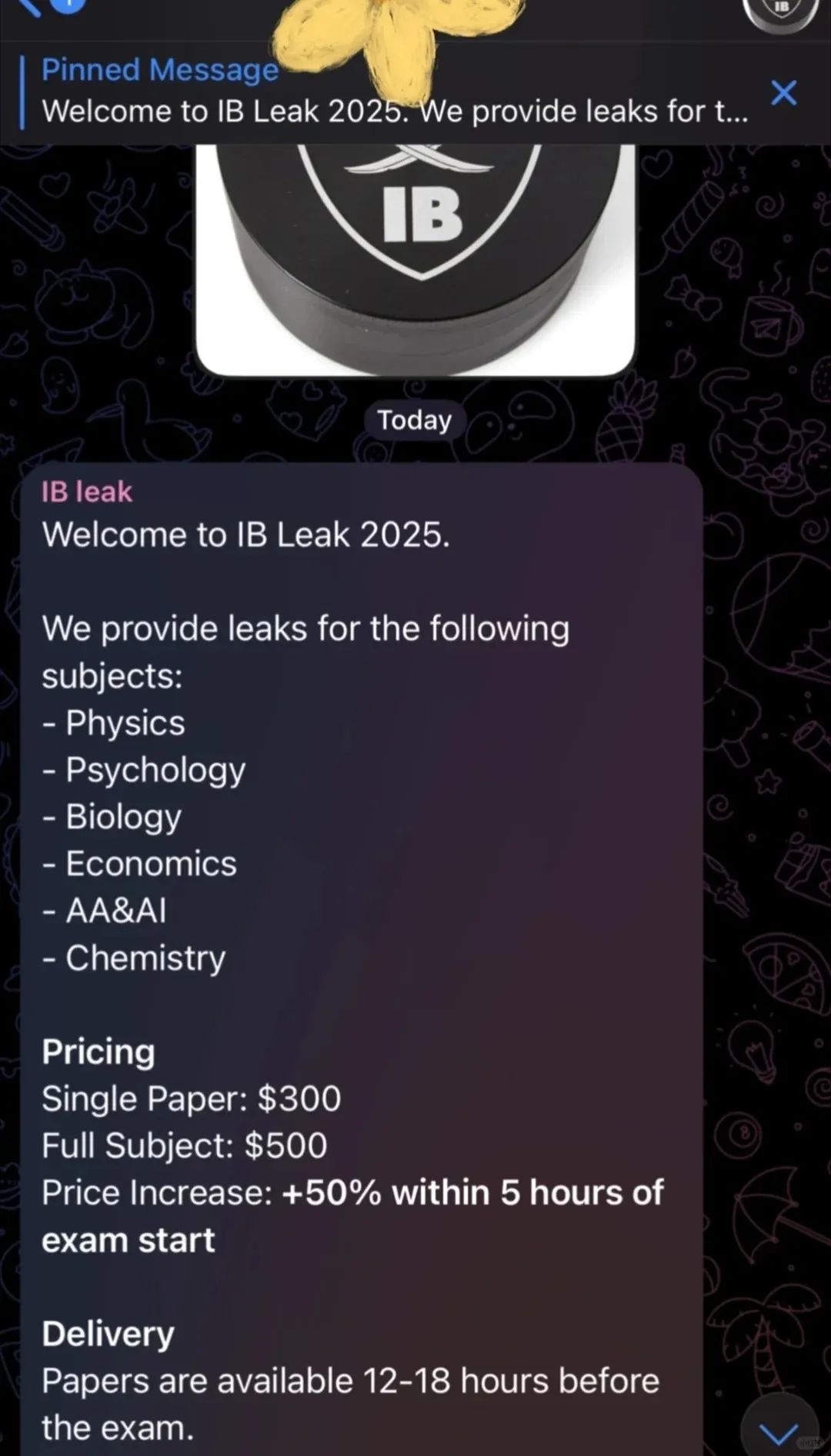Dismiss the pinned message banner
This screenshot has width=831, height=1456.
(x=783, y=93)
